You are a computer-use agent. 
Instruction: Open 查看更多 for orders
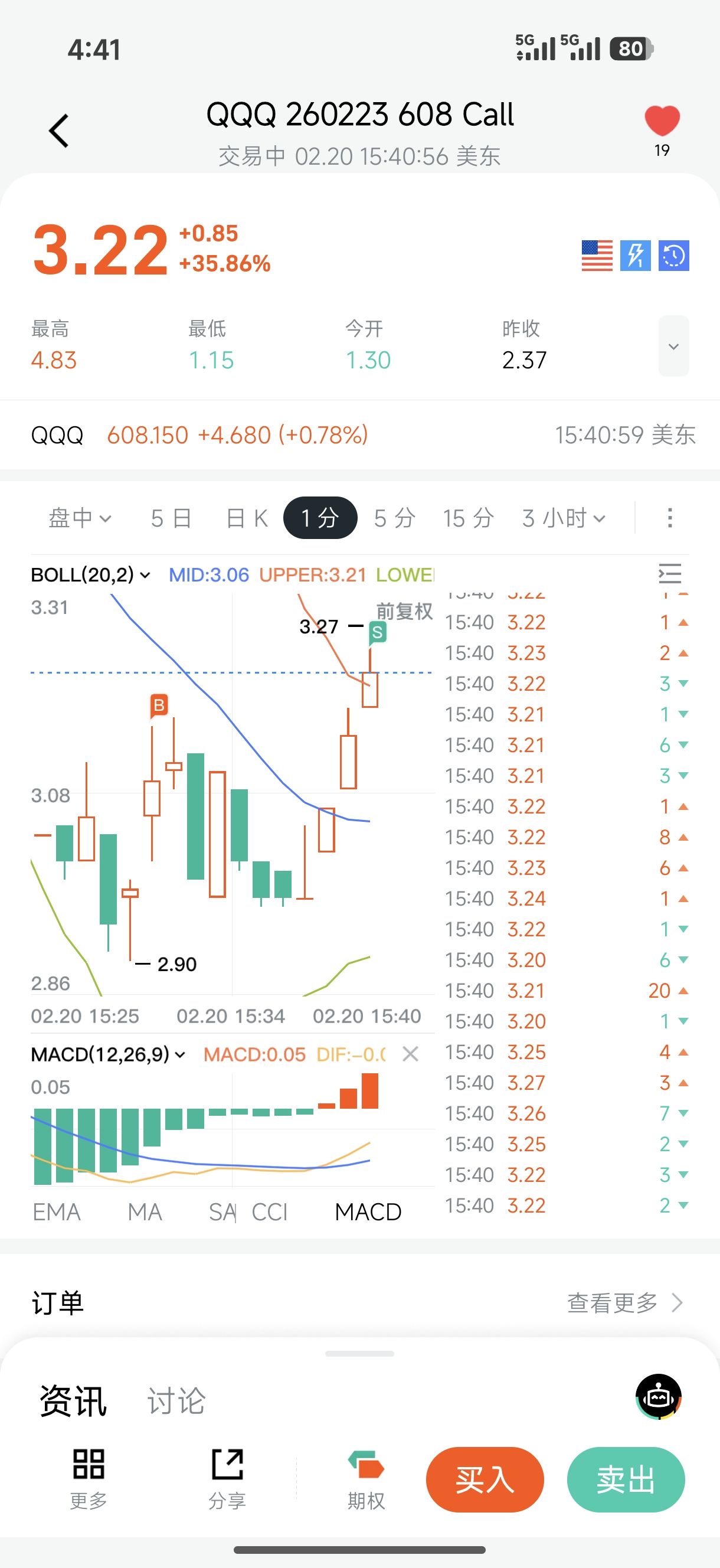[x=624, y=1302]
